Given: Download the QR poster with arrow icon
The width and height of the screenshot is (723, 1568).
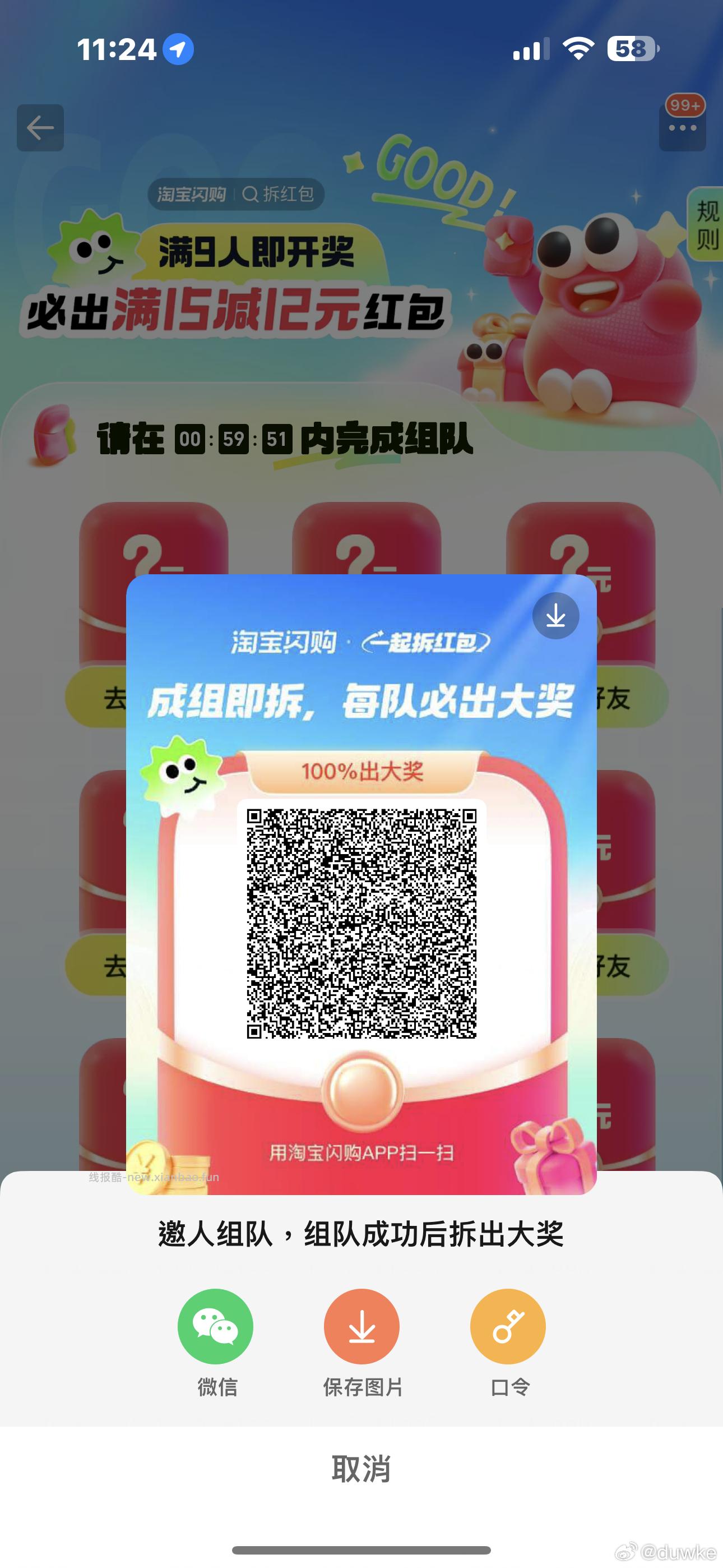Looking at the screenshot, I should [x=555, y=616].
